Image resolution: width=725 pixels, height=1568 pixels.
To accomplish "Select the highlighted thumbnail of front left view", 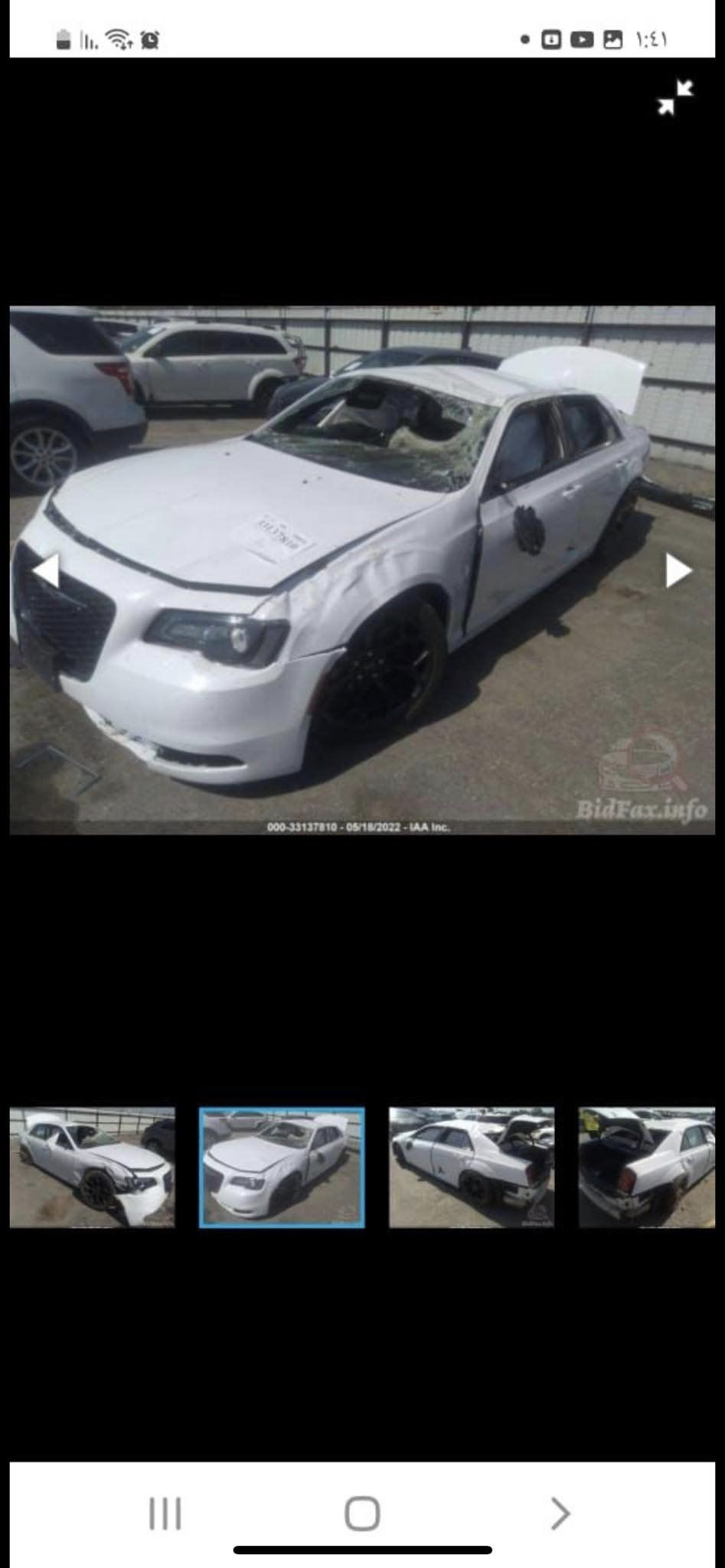I will click(x=282, y=1168).
